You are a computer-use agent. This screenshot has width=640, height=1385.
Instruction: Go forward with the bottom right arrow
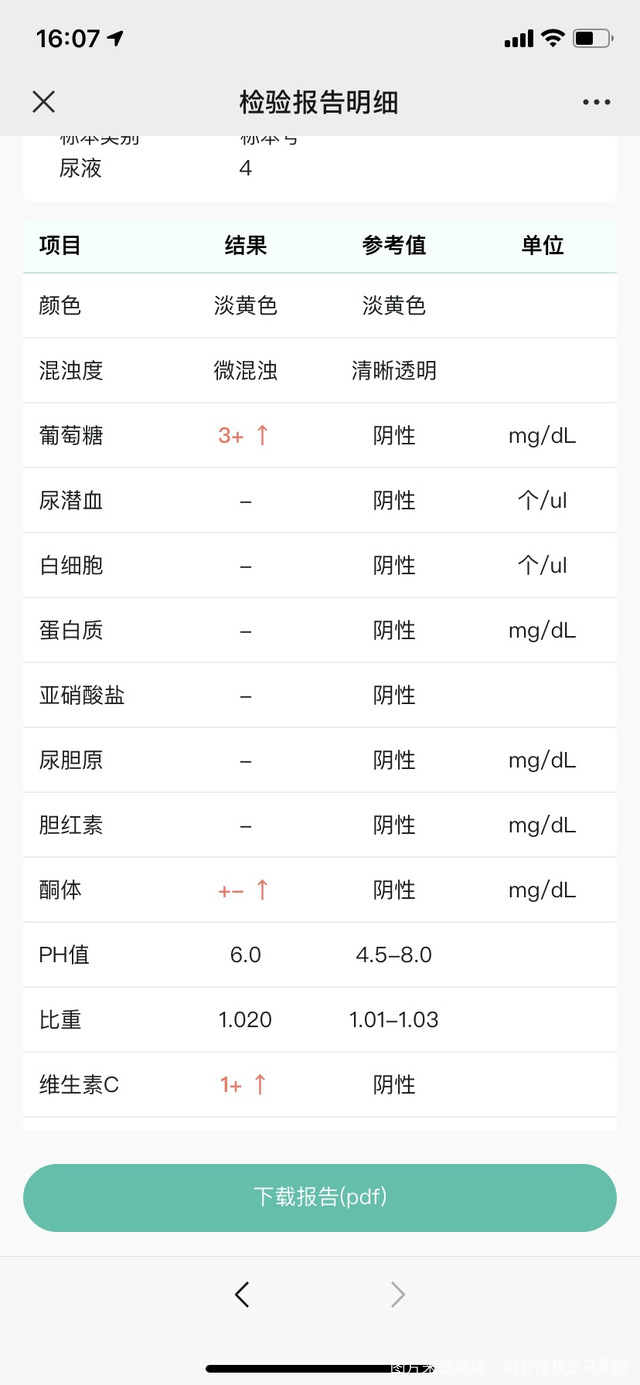(x=397, y=1295)
